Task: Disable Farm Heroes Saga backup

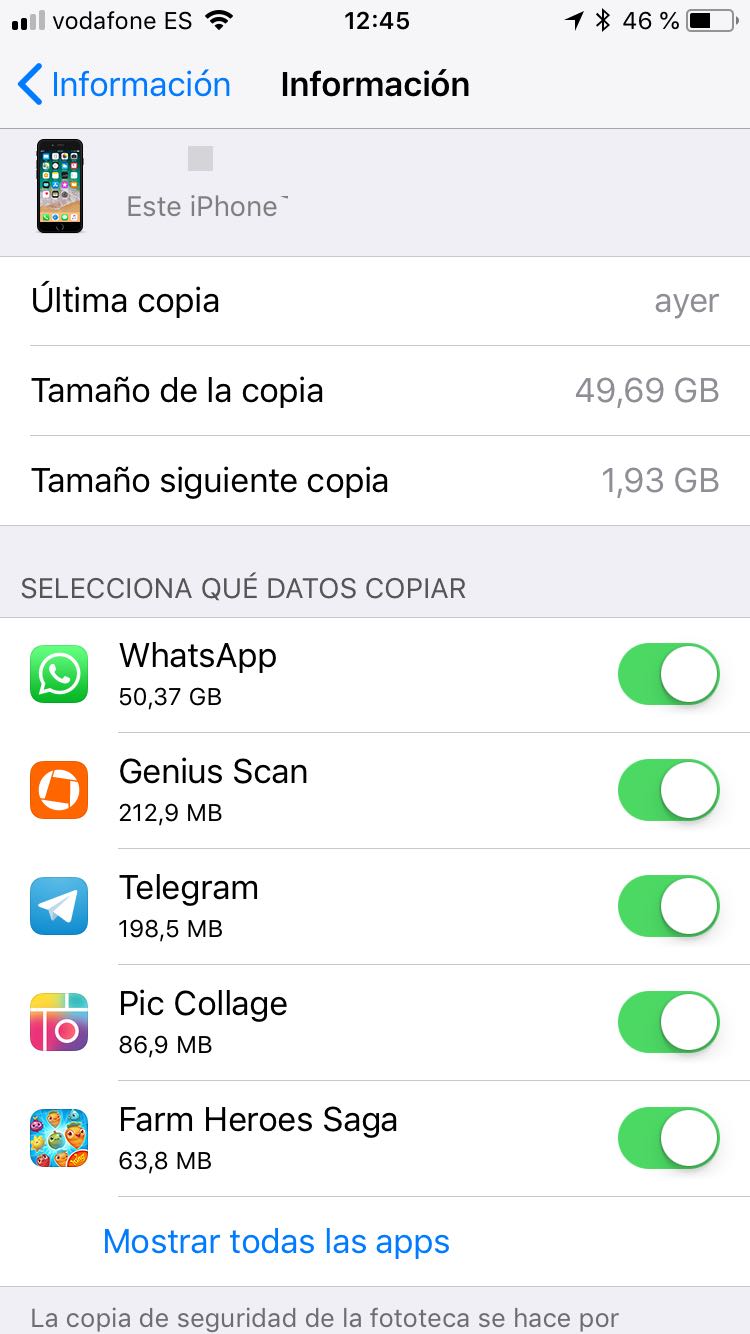Action: [x=668, y=1139]
